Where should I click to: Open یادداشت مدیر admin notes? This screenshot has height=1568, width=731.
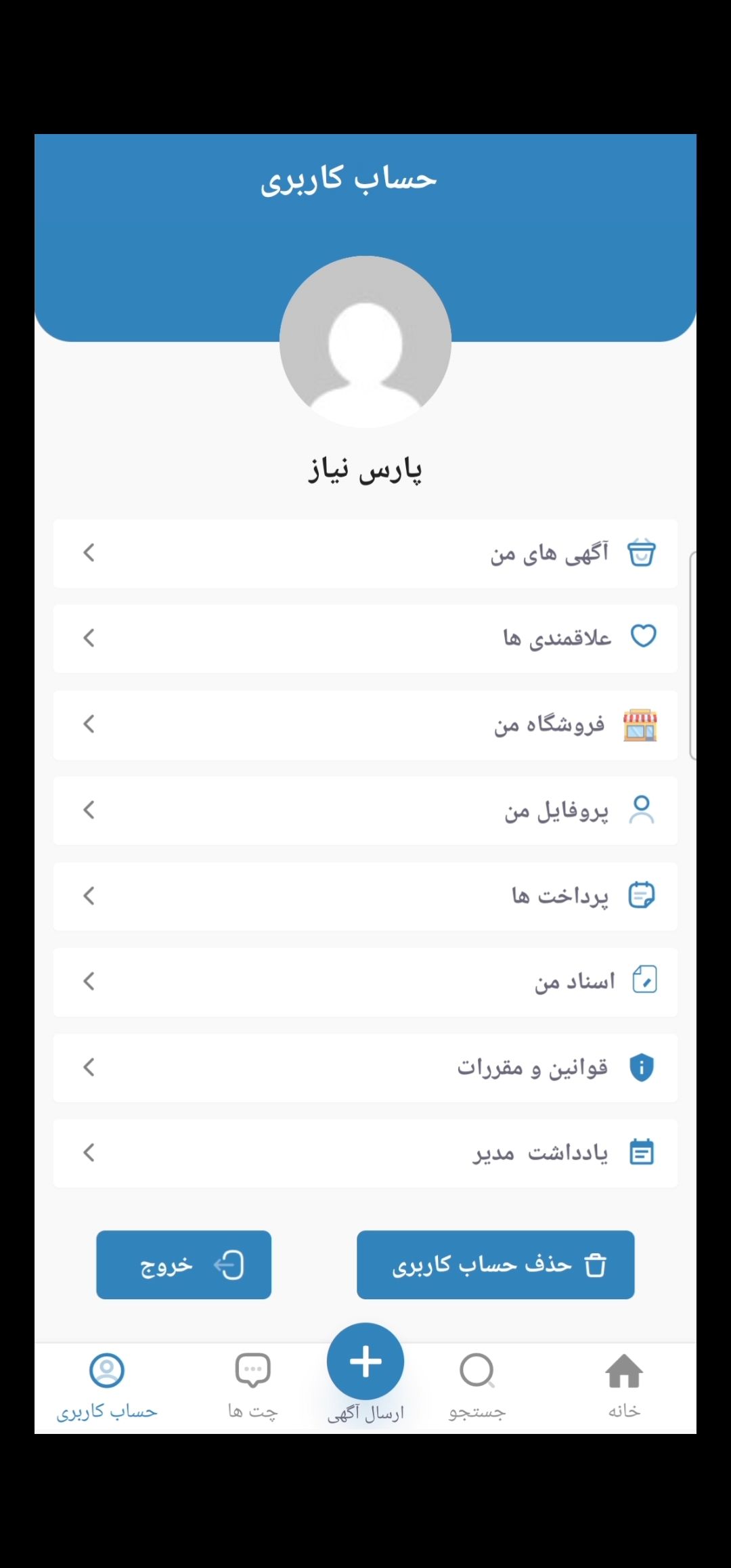coord(365,1153)
